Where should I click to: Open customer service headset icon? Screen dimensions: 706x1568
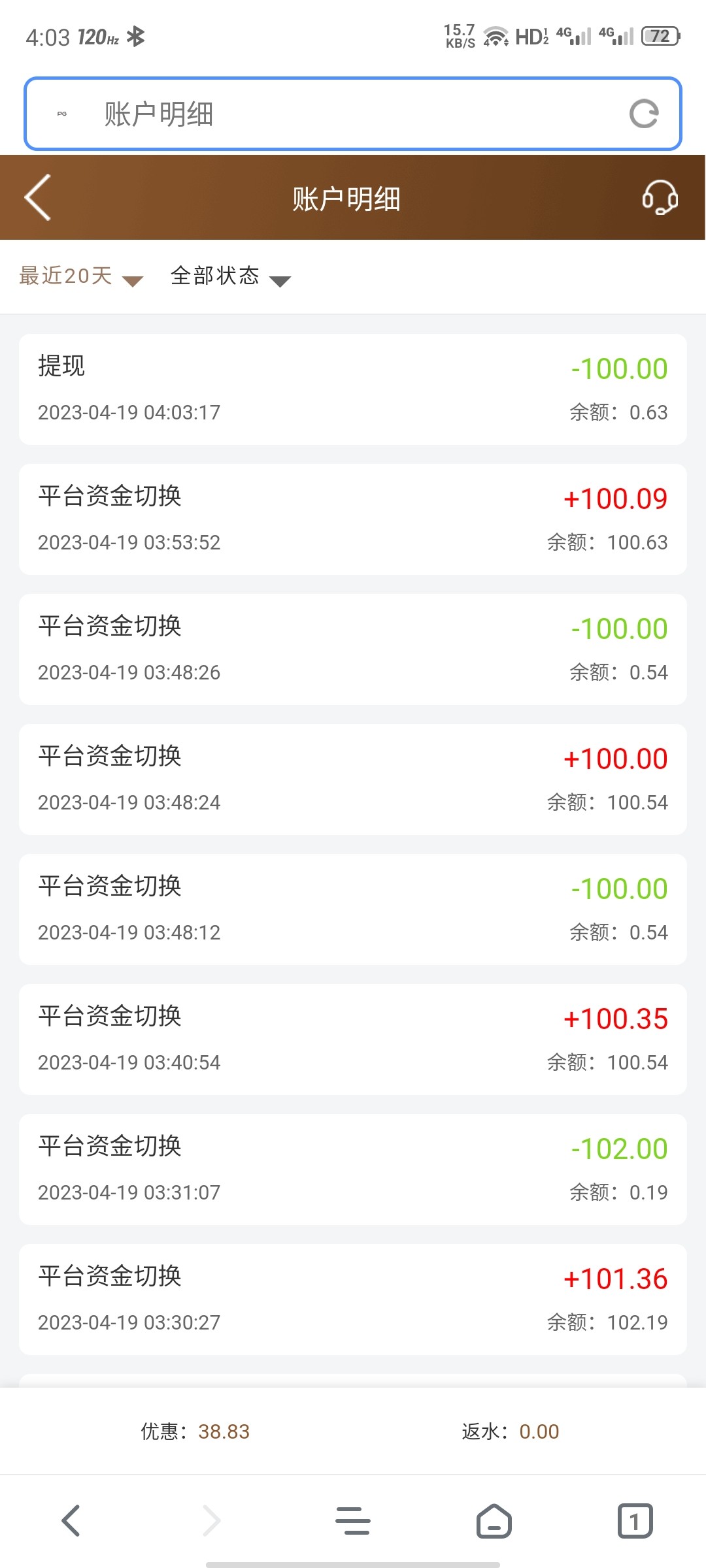(x=660, y=197)
